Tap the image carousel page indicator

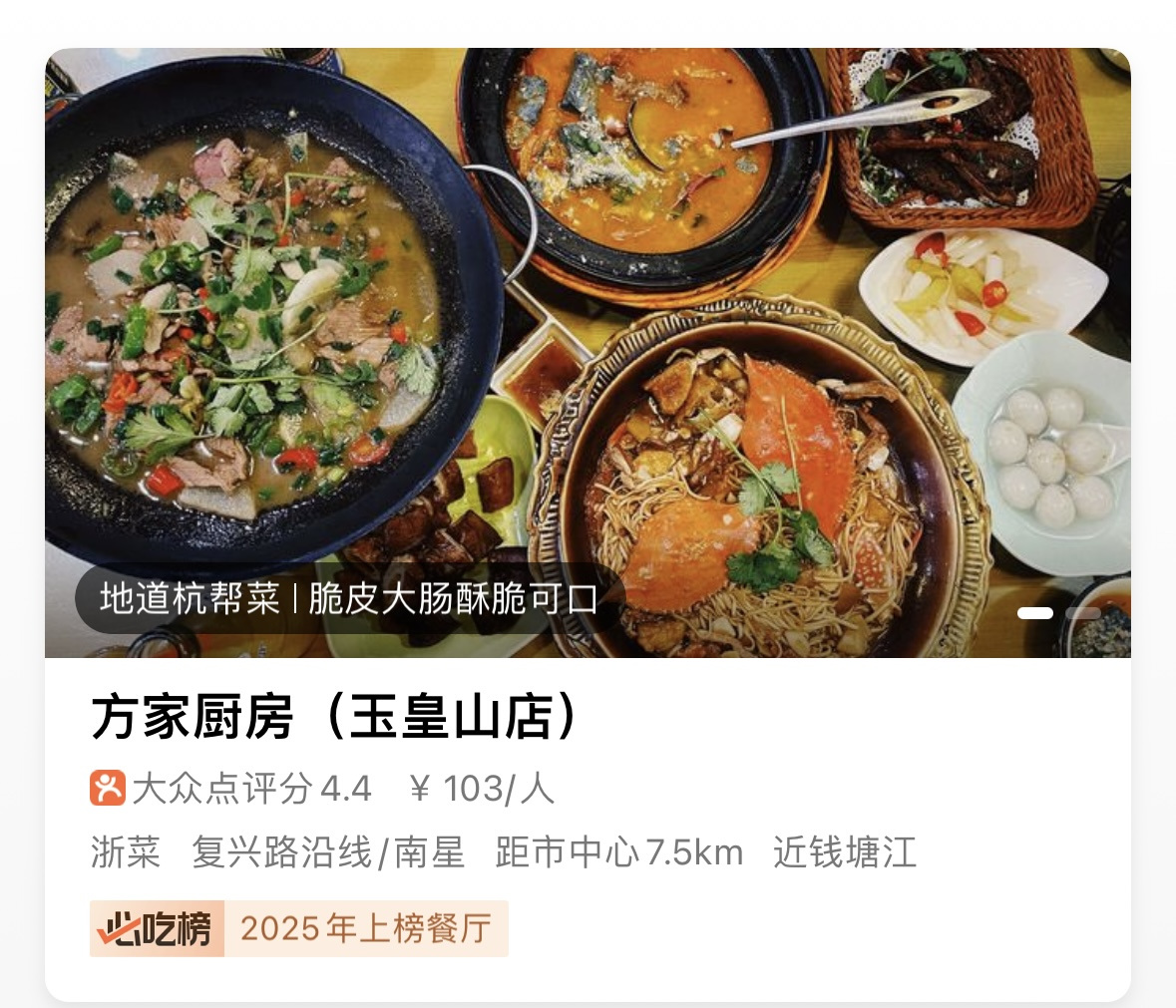[x=1057, y=613]
